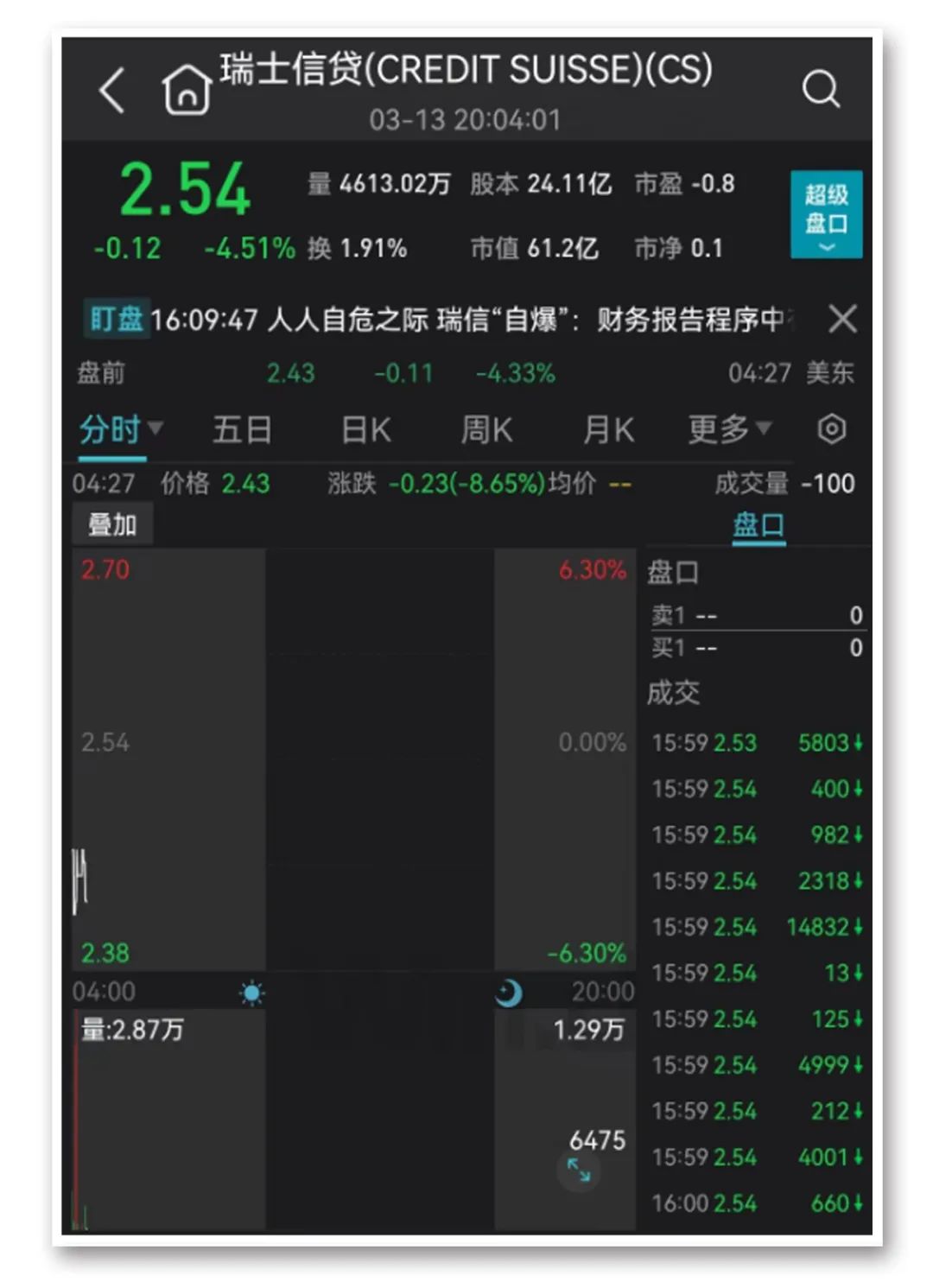Click the daytime sun icon on timeline
This screenshot has height=1288, width=933.
click(251, 992)
